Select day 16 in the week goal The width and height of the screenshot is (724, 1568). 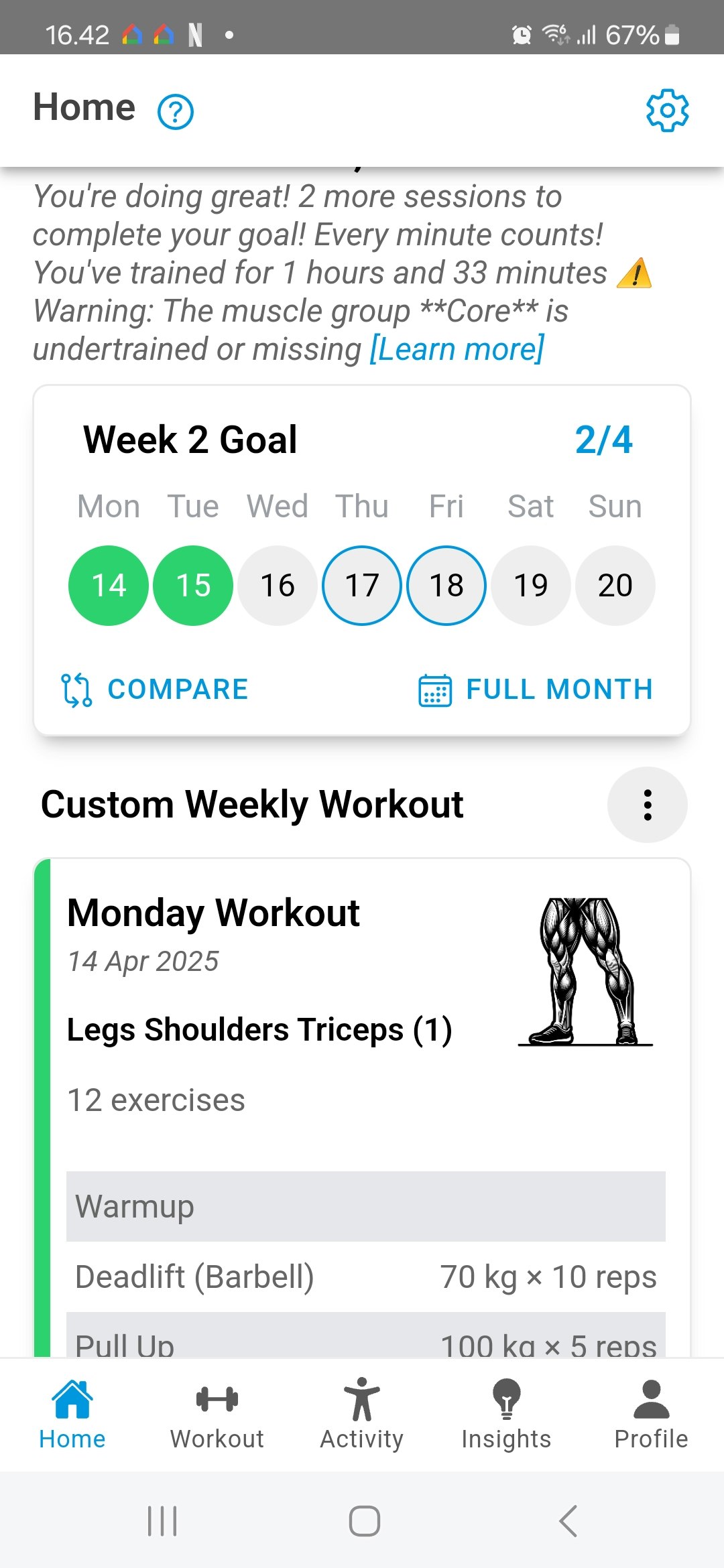tap(278, 586)
